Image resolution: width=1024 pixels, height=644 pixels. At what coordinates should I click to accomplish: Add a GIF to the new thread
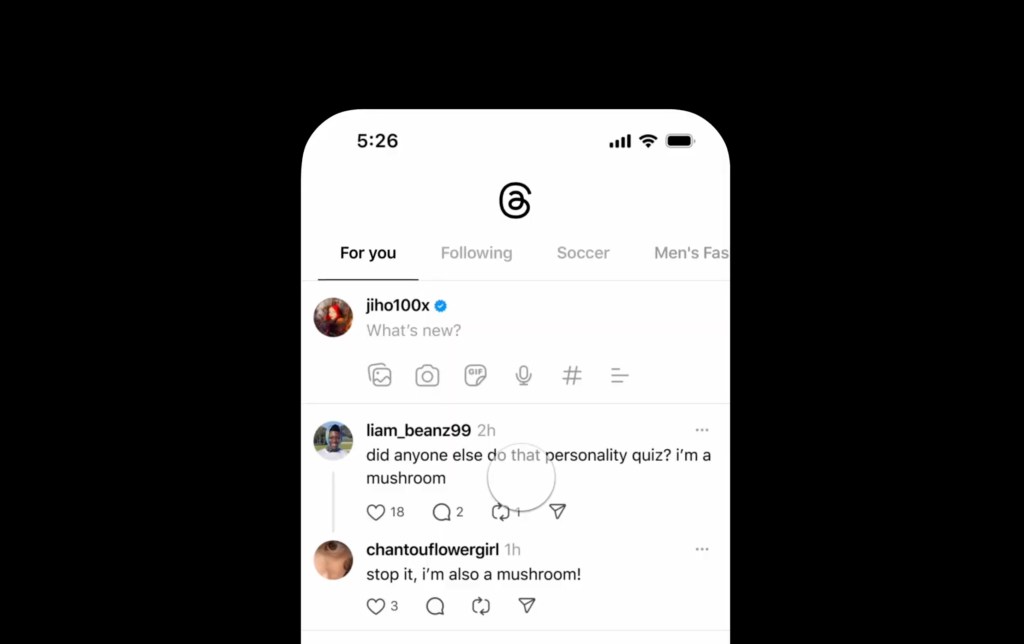point(476,376)
